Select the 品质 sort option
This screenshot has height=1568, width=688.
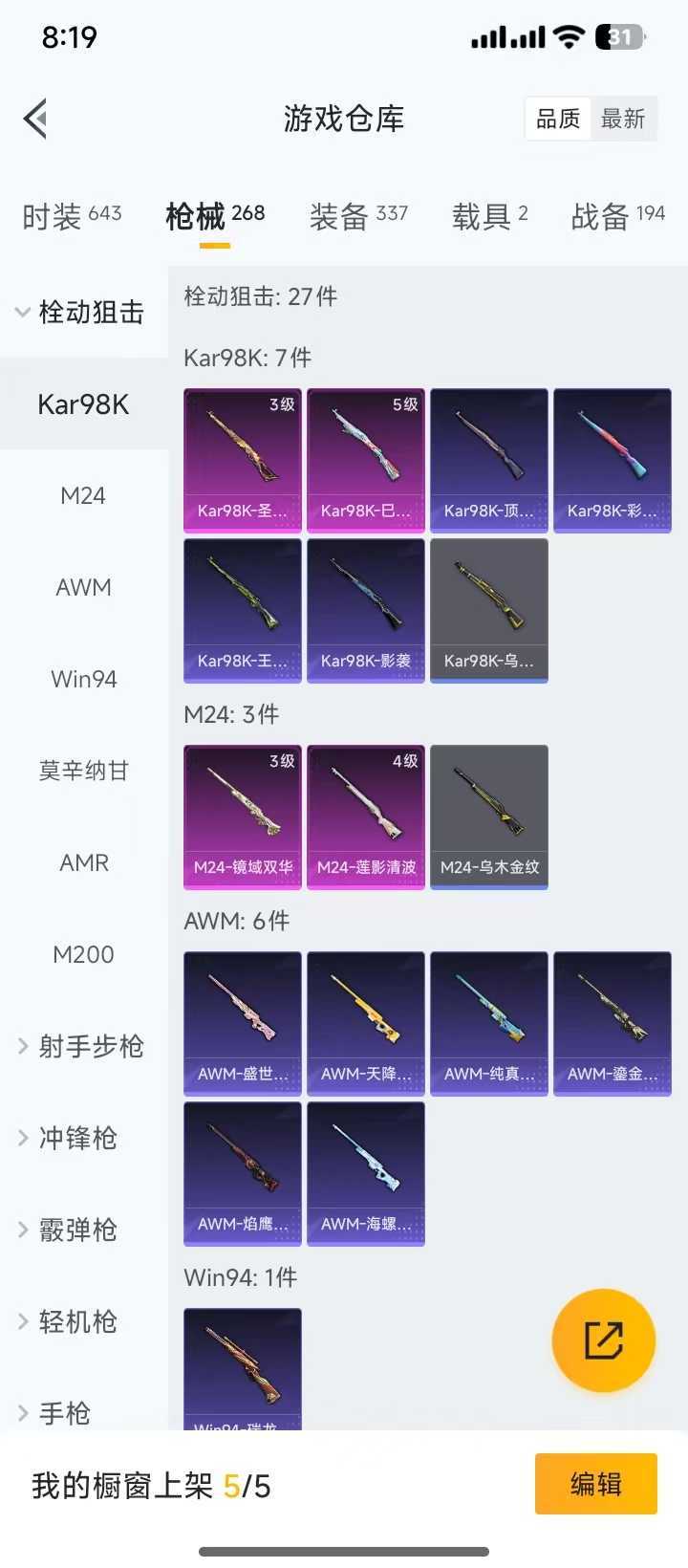point(558,119)
